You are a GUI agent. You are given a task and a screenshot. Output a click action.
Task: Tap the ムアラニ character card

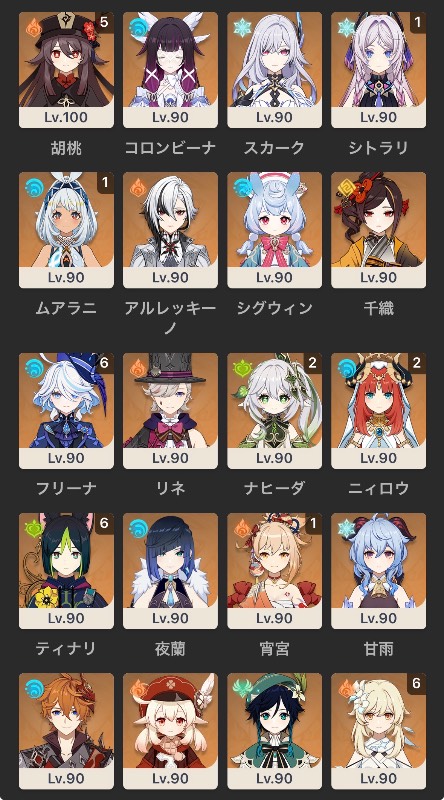66,230
